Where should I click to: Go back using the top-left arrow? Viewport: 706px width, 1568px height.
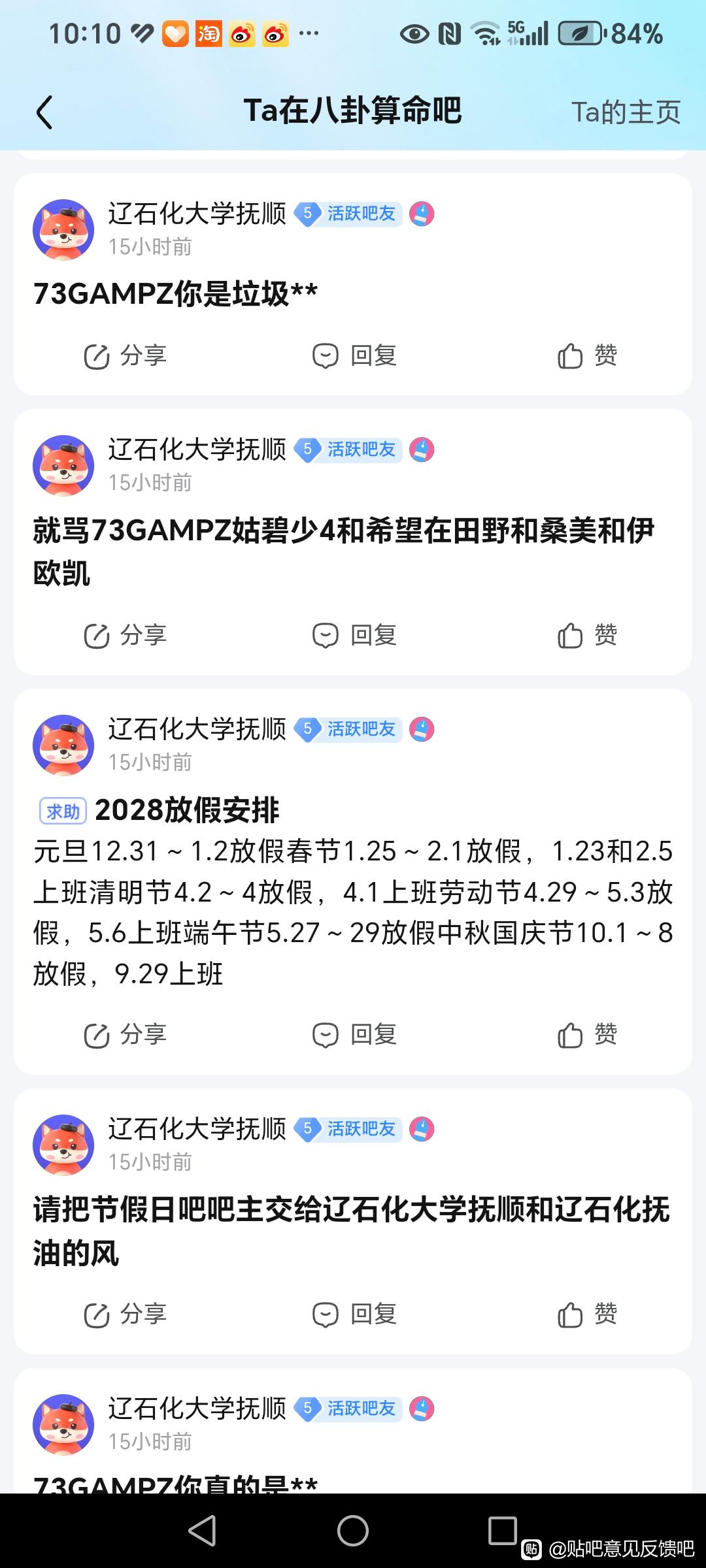point(44,112)
